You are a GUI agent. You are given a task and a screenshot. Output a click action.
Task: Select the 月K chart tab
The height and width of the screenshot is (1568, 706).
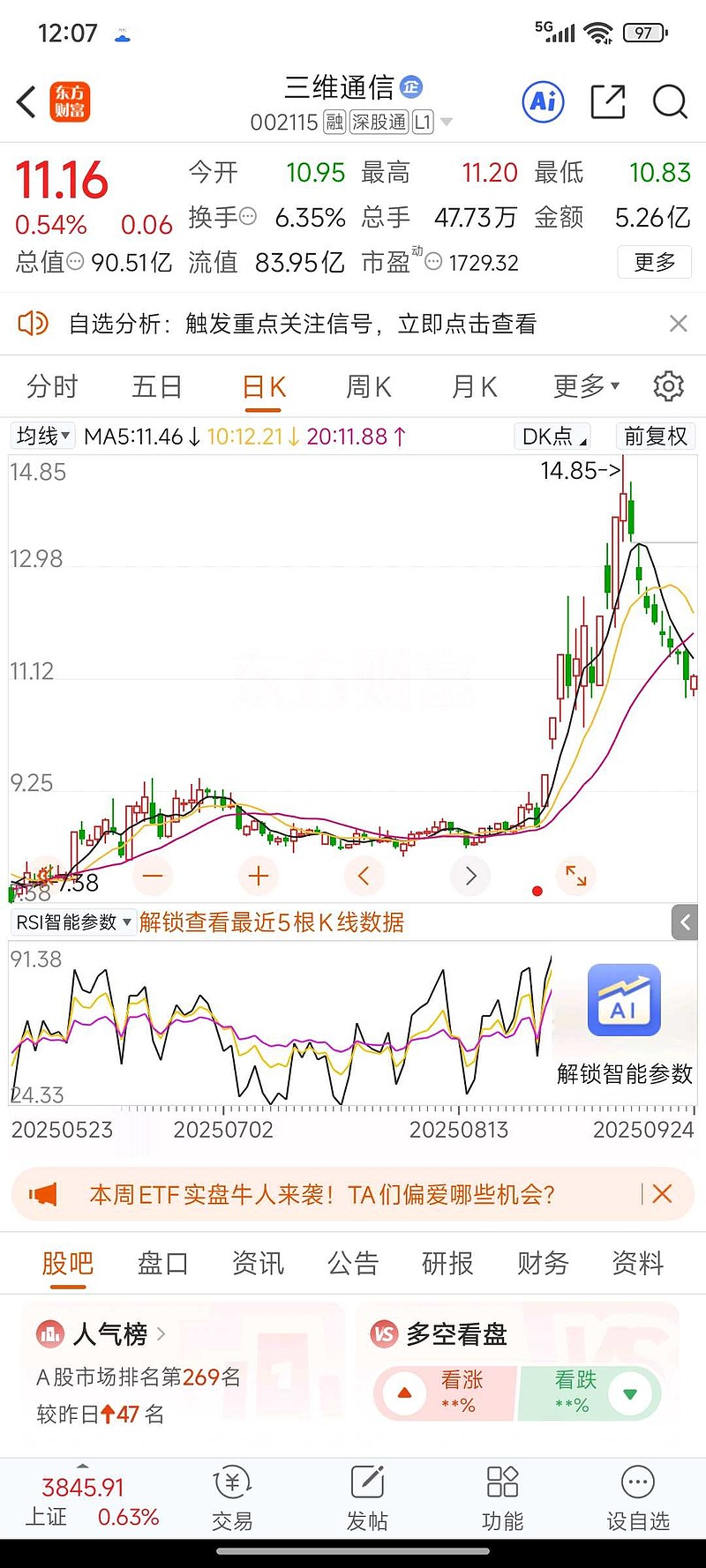point(474,386)
